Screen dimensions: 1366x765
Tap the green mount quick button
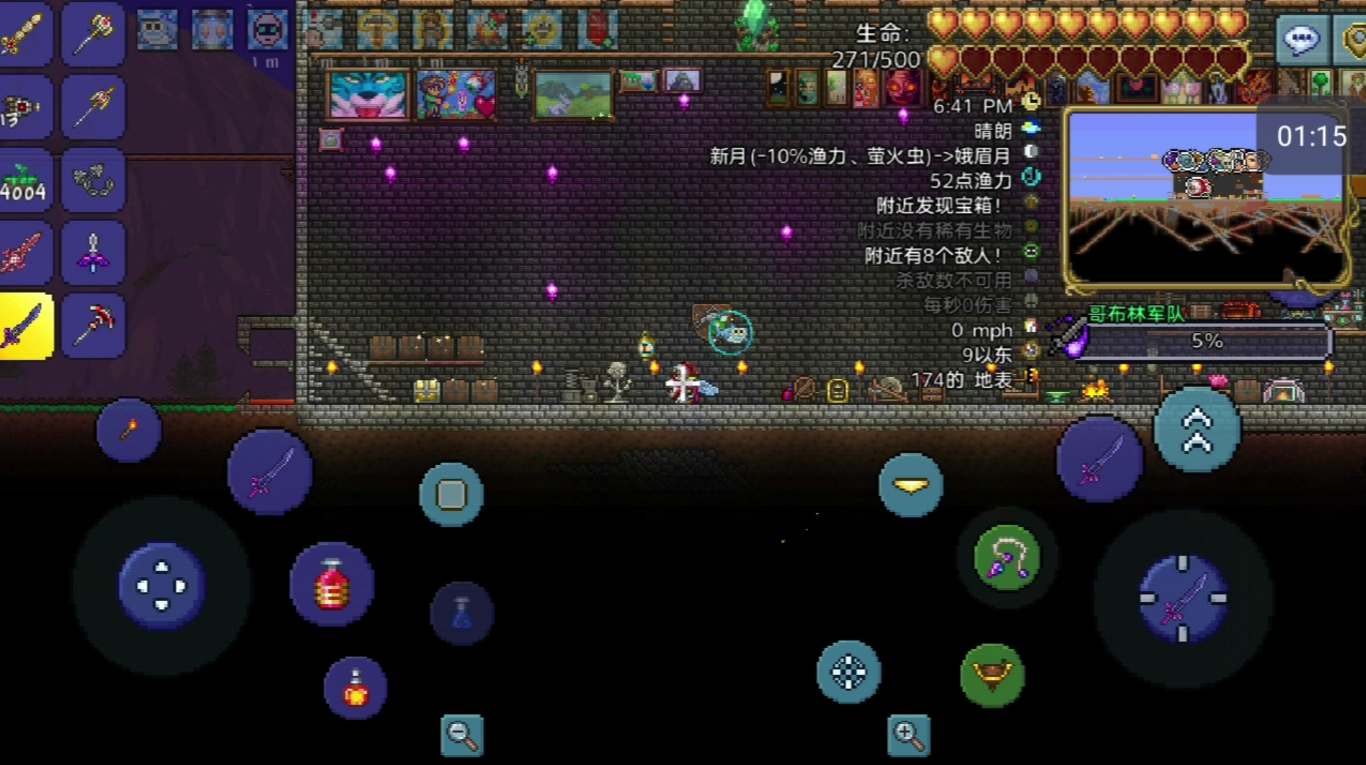point(992,675)
